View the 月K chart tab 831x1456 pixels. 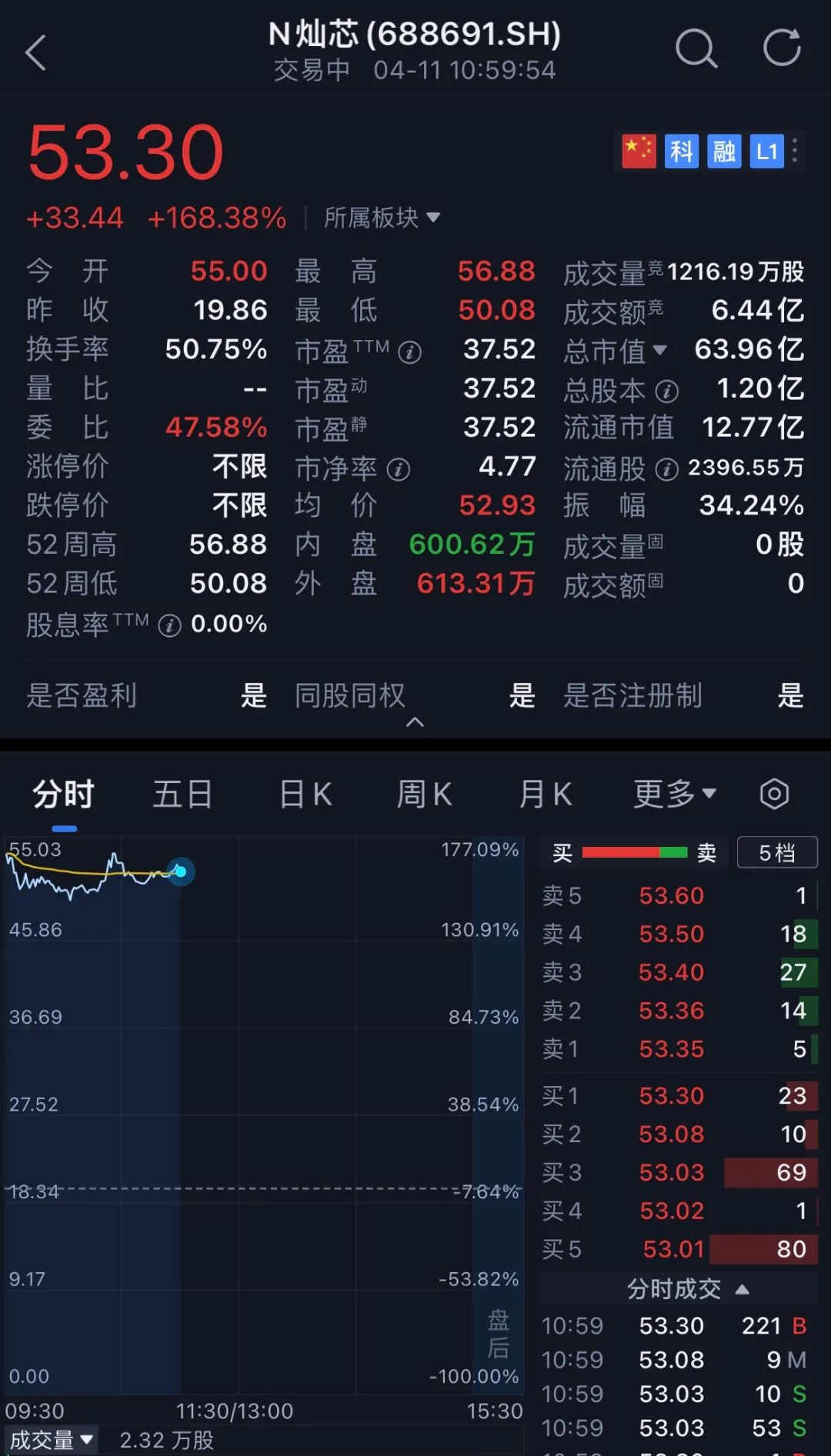point(546,794)
